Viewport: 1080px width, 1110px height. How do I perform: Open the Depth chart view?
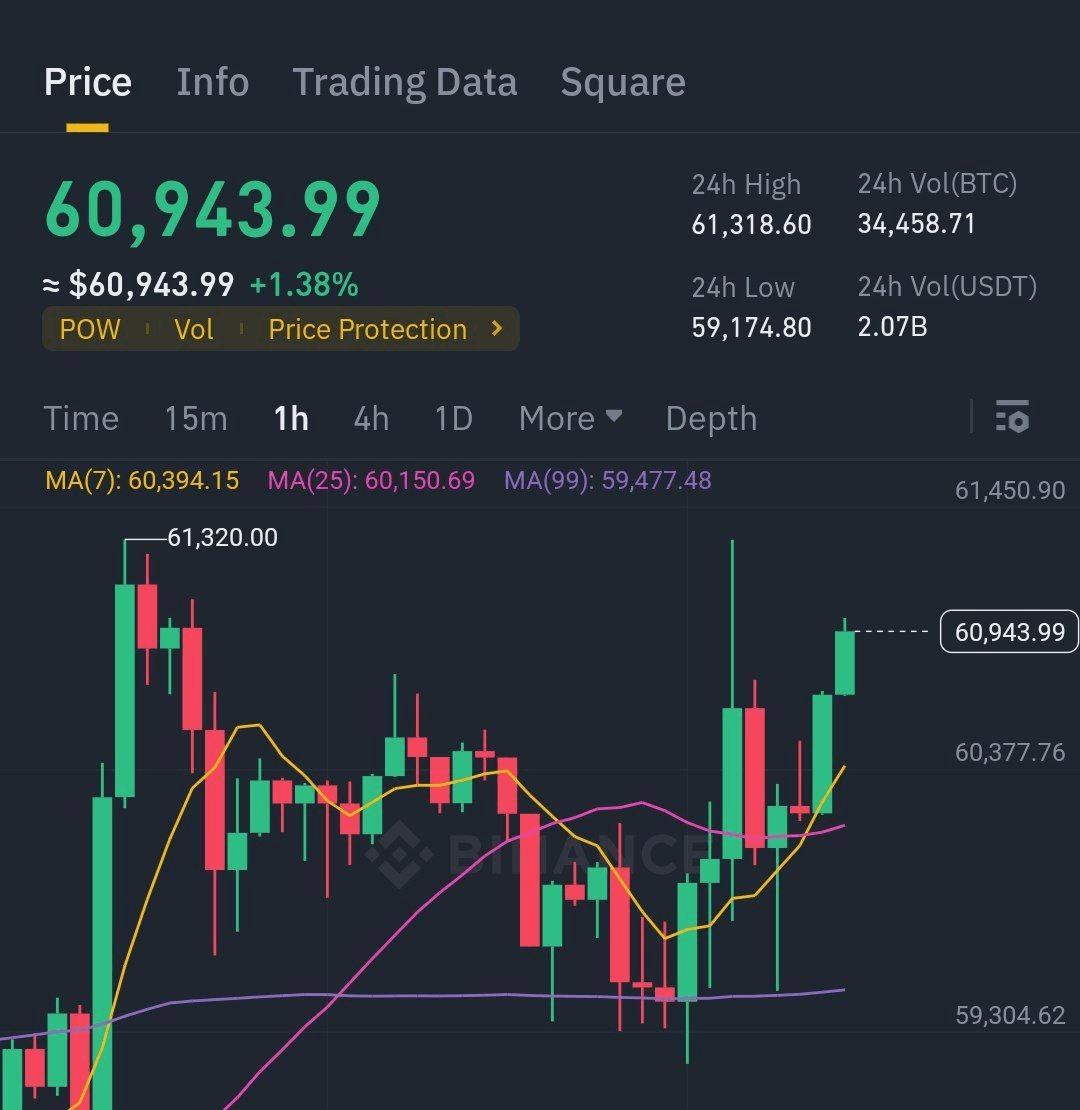click(x=711, y=418)
